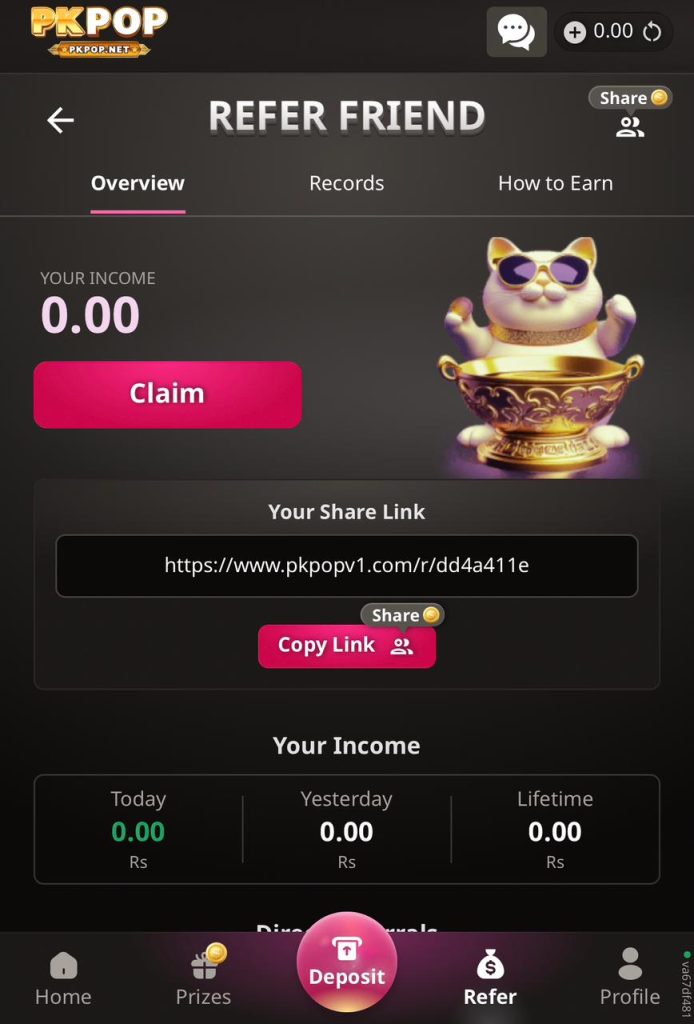Image resolution: width=694 pixels, height=1024 pixels.
Task: Select the Overview tab
Action: pyautogui.click(x=138, y=183)
